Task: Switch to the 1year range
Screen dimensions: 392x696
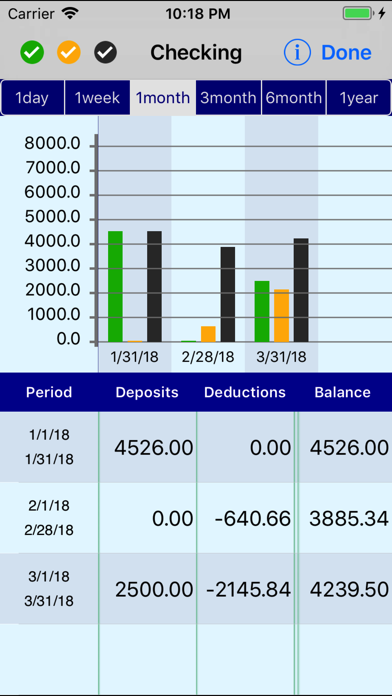Action: click(x=359, y=98)
